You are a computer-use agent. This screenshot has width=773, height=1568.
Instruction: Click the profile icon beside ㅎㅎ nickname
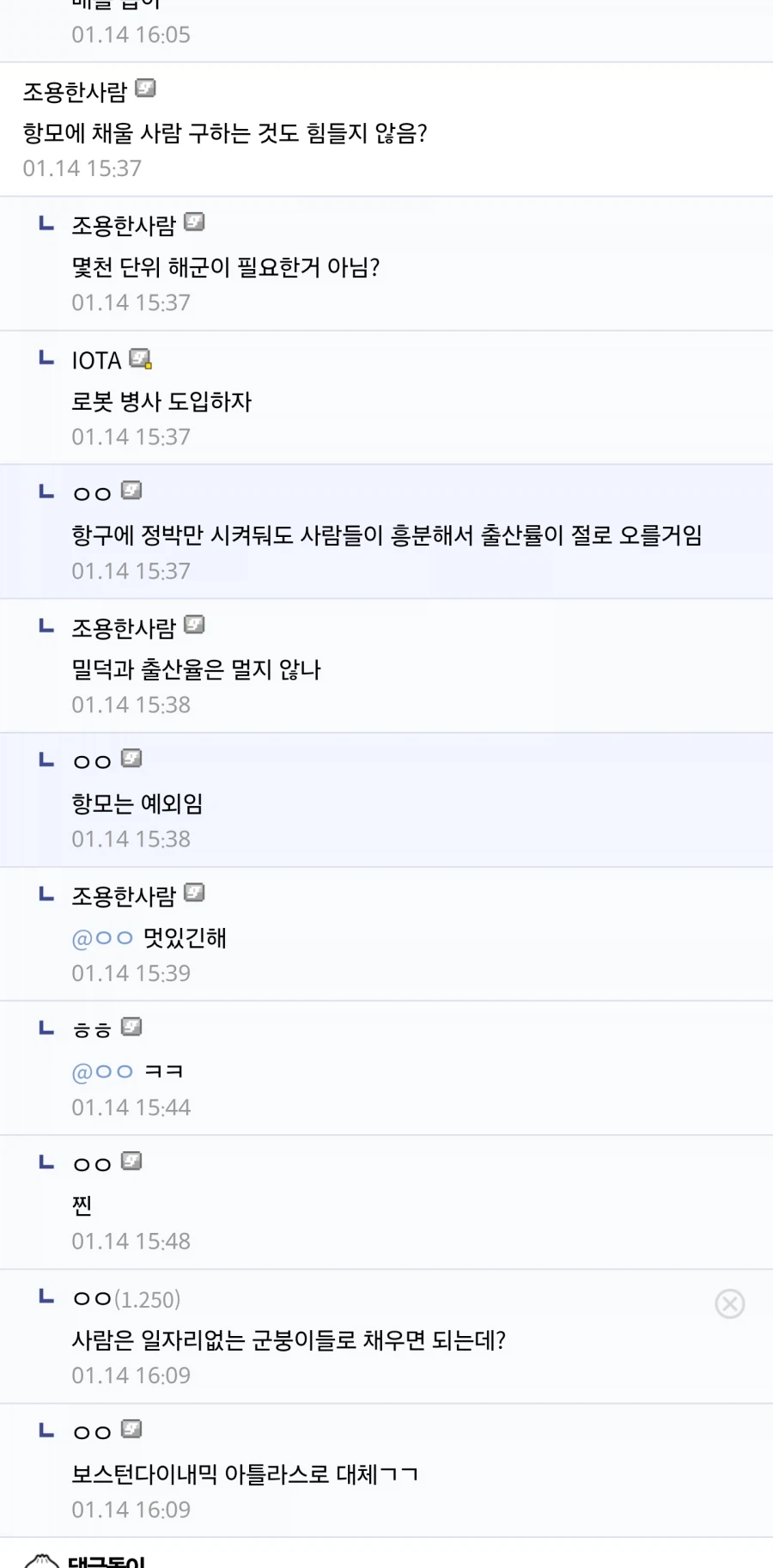(x=131, y=1026)
